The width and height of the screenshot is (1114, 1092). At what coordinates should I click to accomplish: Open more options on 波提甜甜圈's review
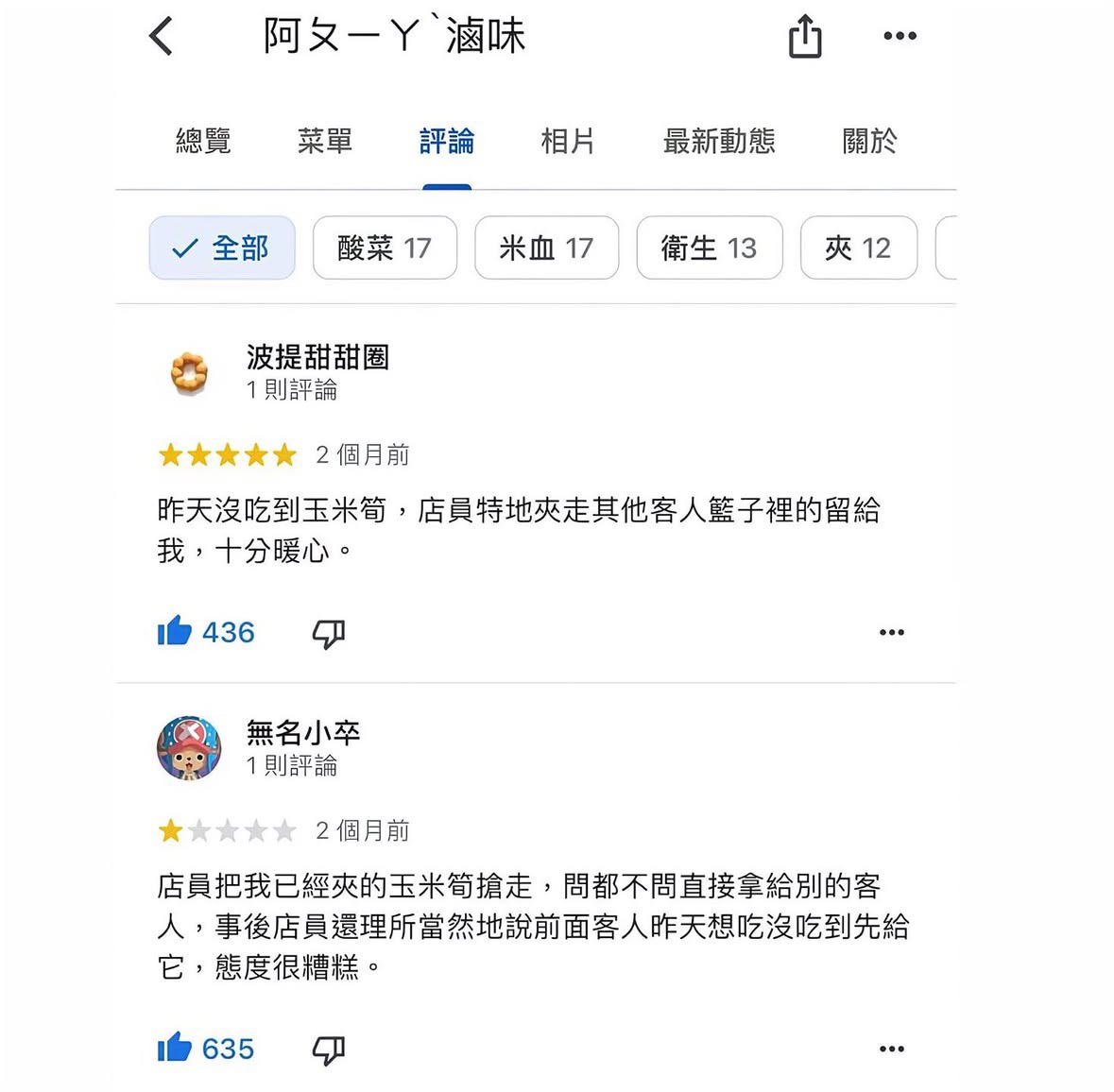coord(891,632)
